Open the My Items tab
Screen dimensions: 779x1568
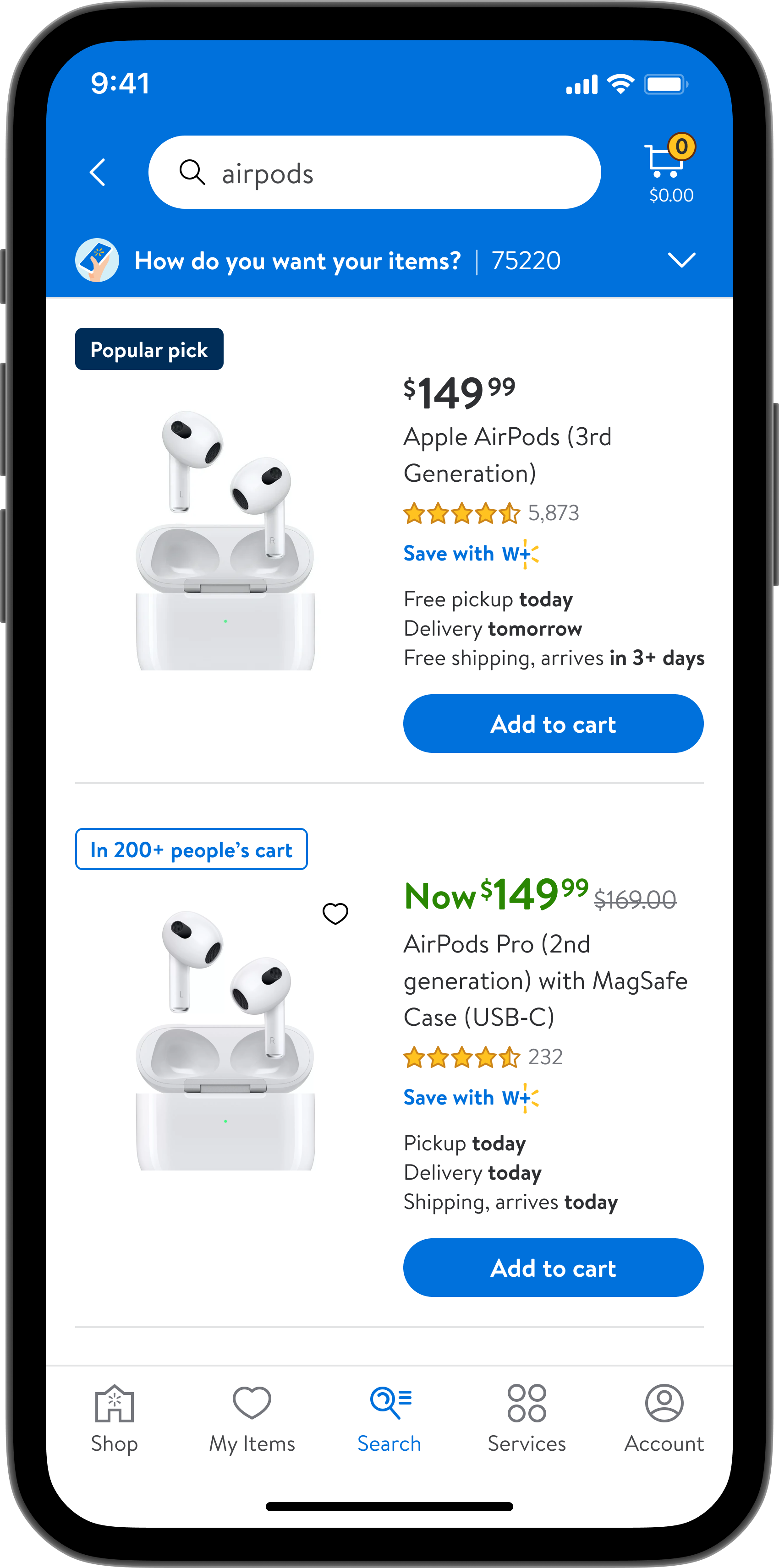tap(252, 1419)
